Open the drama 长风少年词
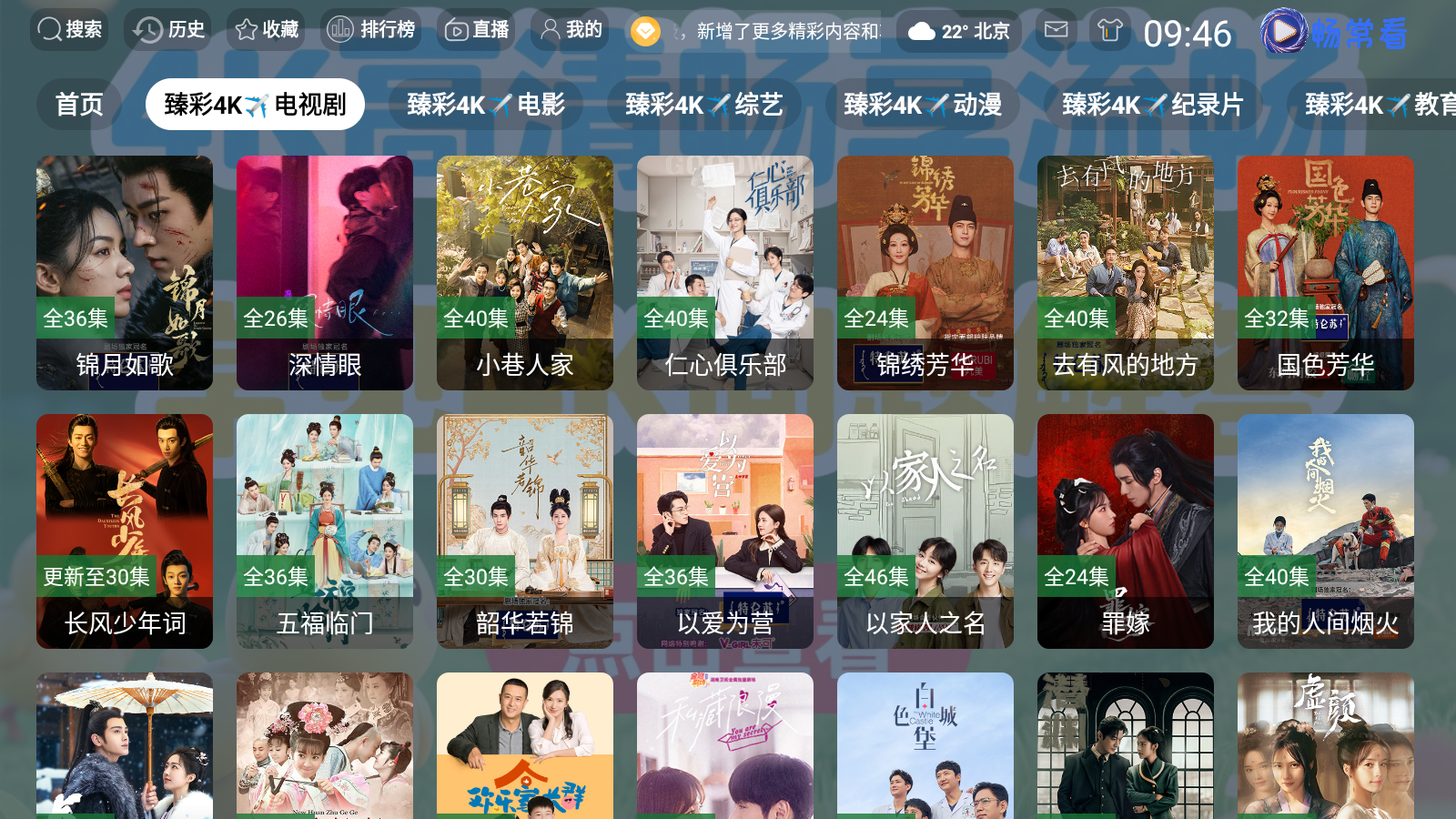1456x819 pixels. pos(125,531)
